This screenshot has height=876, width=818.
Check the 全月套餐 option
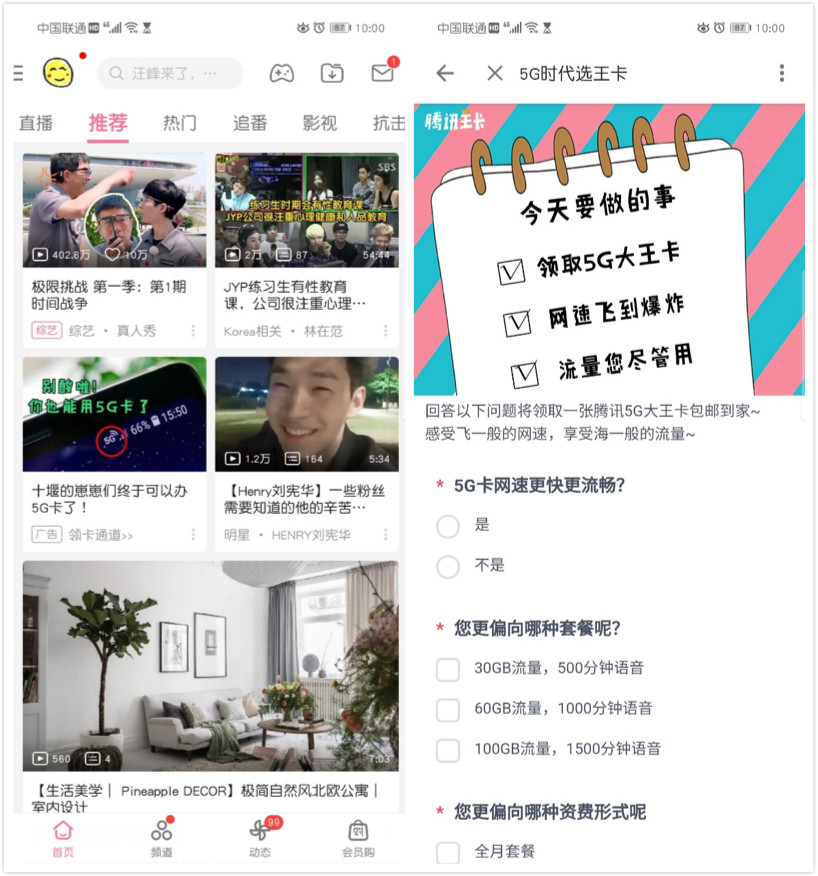pyautogui.click(x=448, y=852)
